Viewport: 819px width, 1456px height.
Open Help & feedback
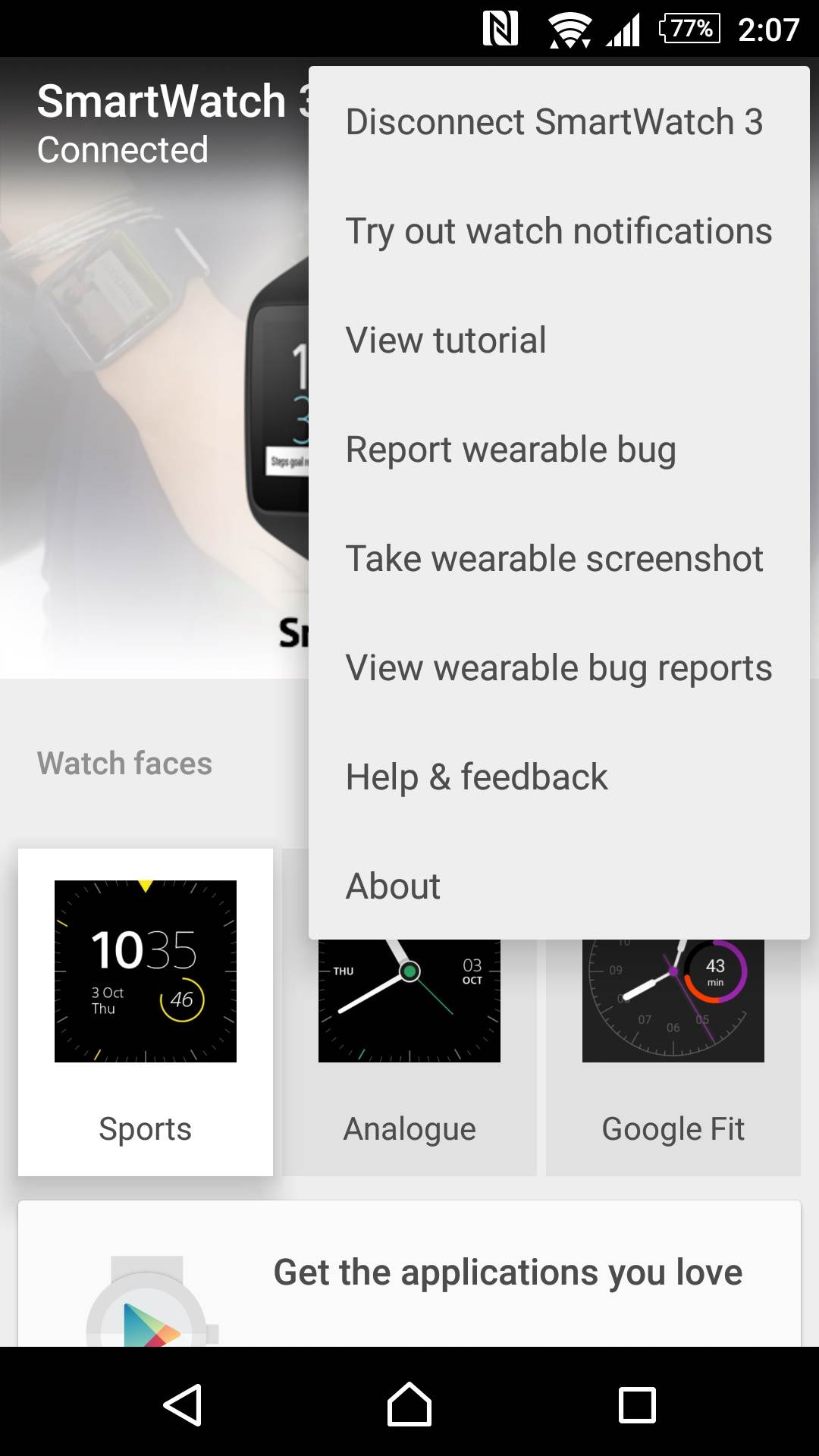(558, 777)
